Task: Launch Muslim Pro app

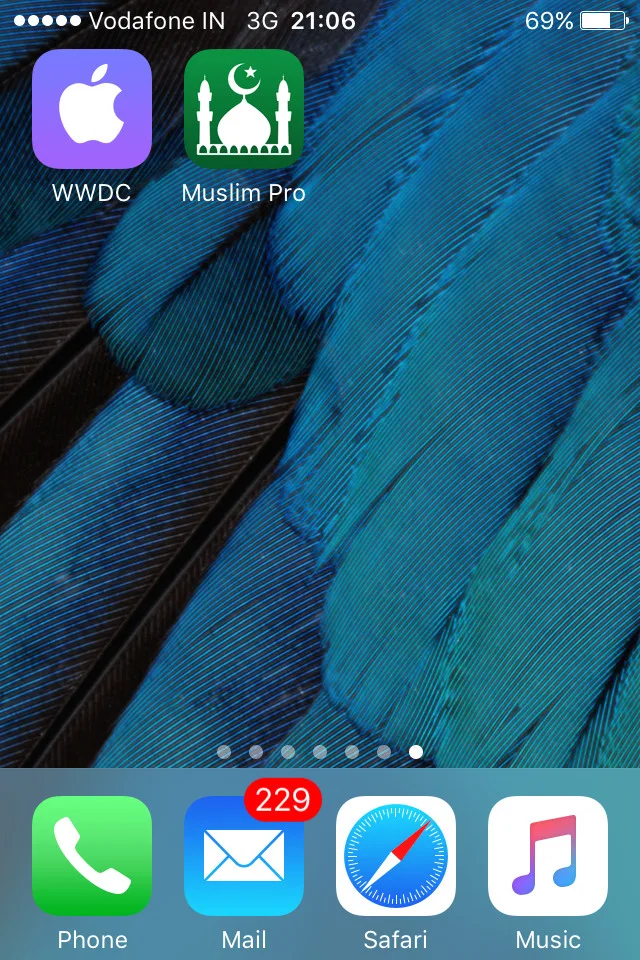Action: (x=244, y=109)
